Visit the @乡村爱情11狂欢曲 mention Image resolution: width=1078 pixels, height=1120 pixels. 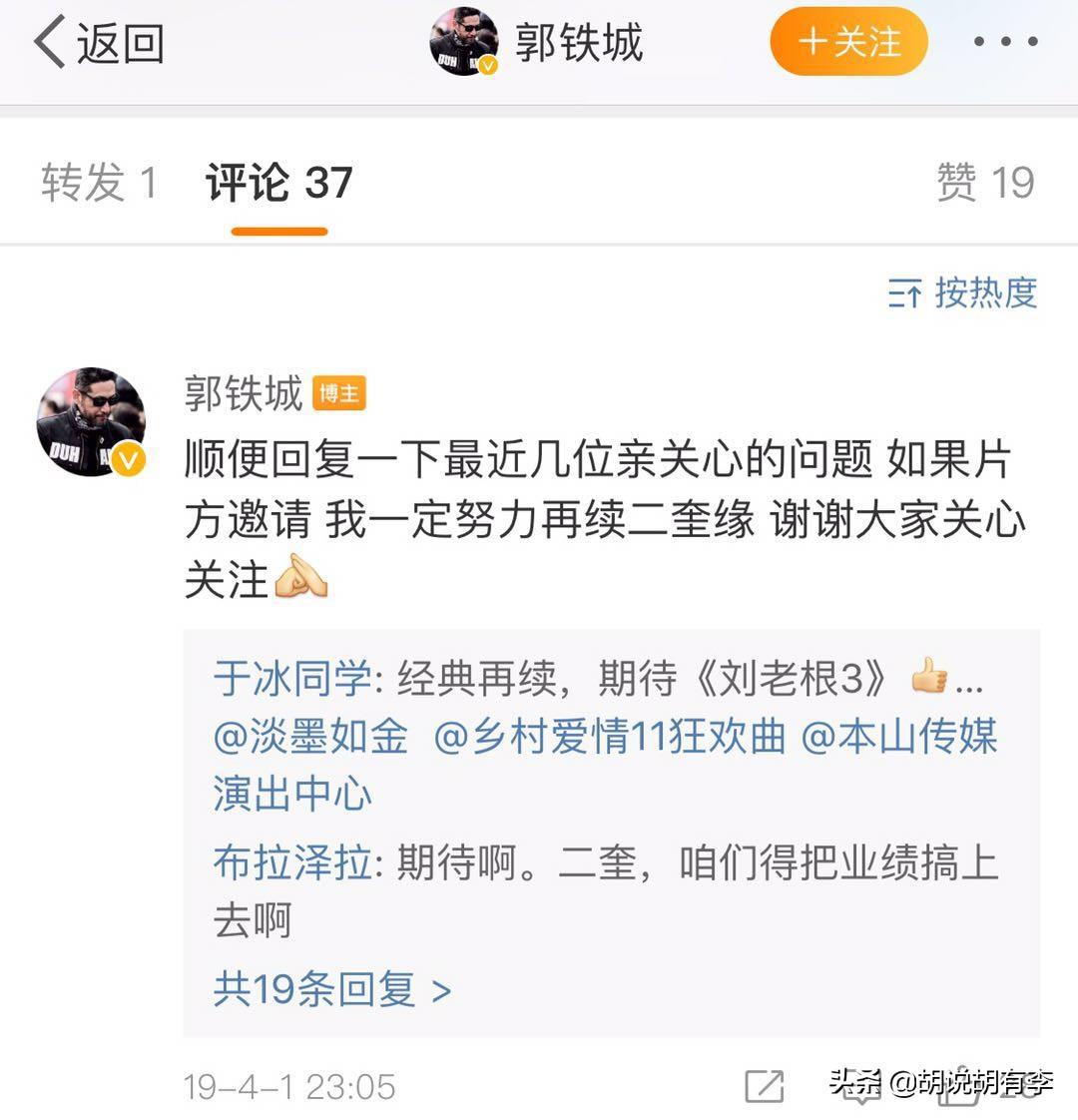[610, 738]
